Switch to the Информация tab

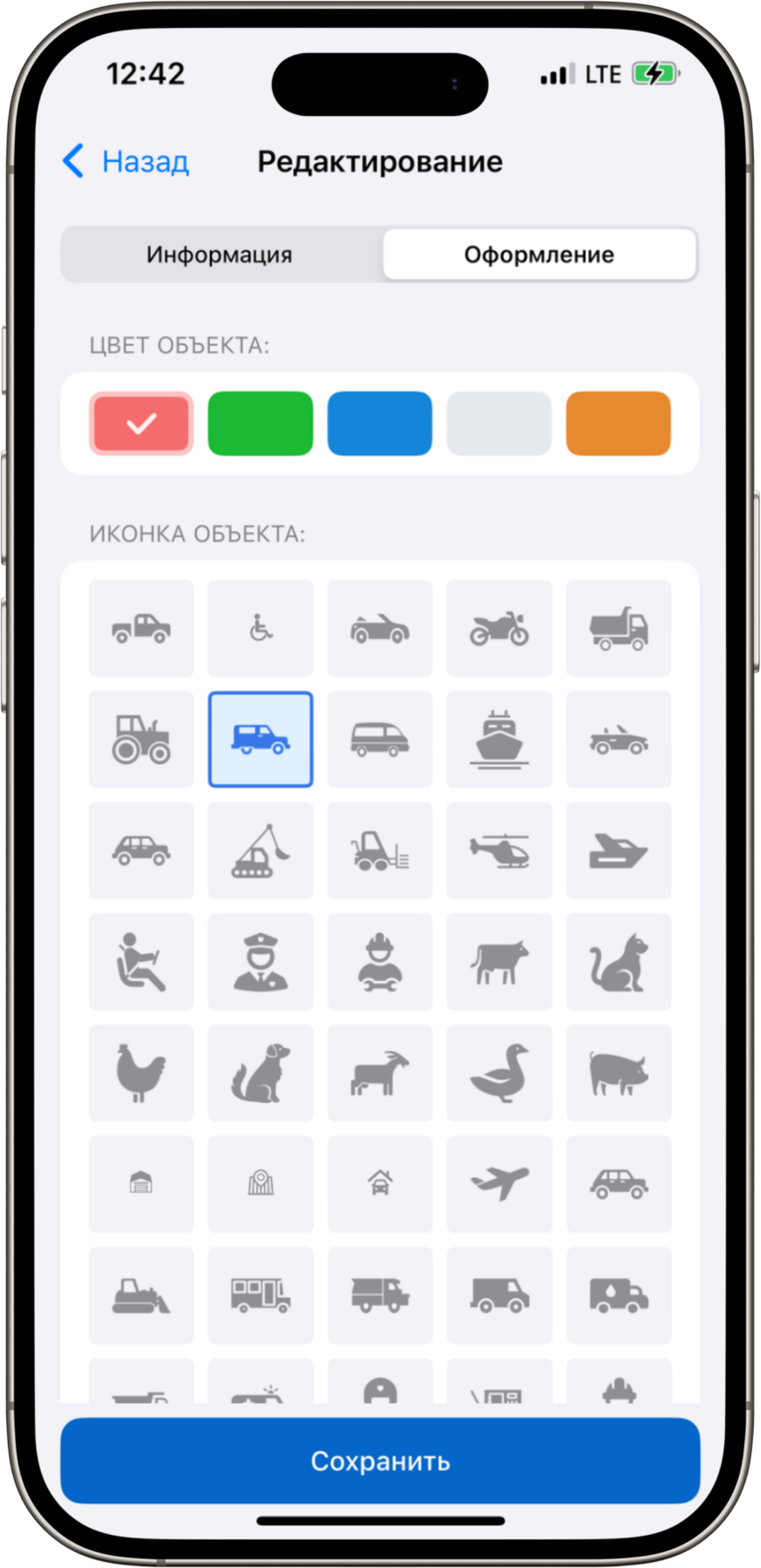(x=219, y=255)
